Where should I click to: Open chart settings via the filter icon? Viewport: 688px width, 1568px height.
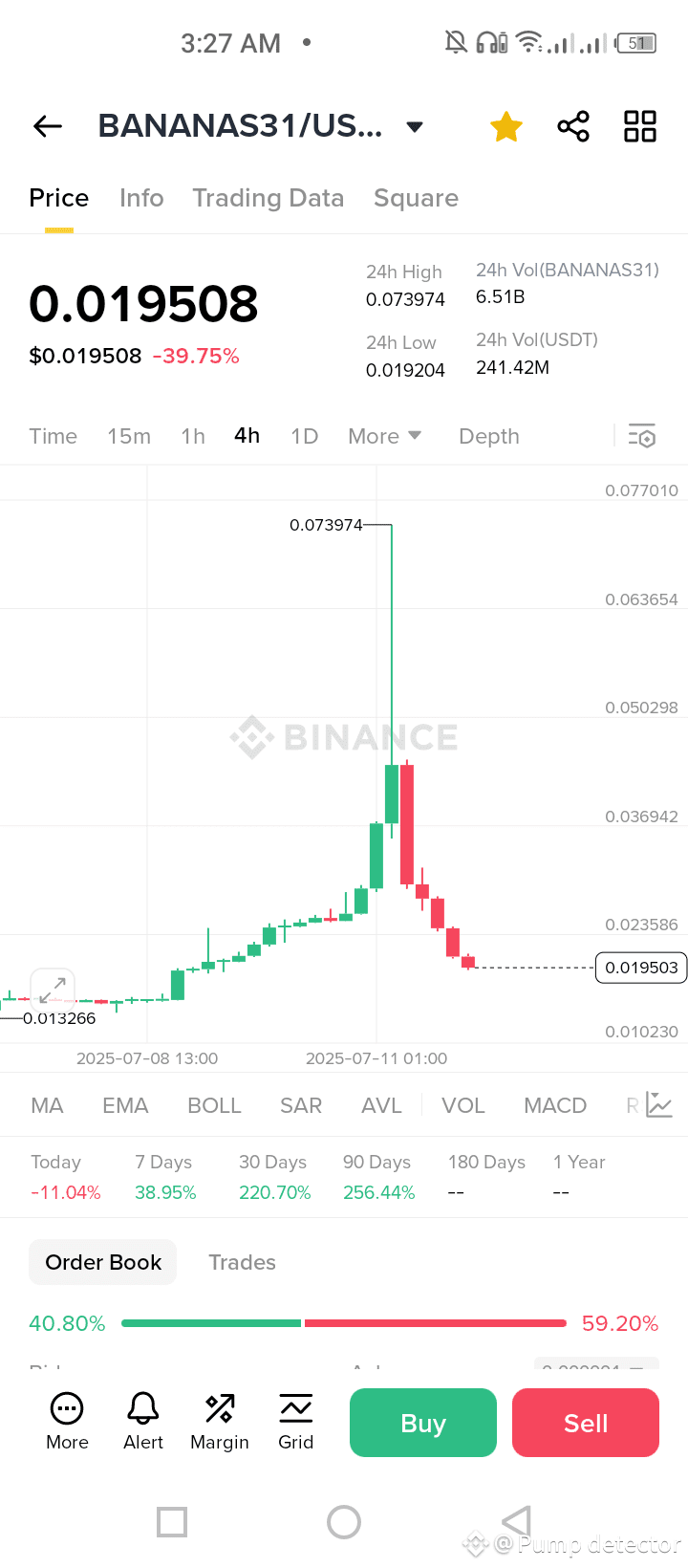pyautogui.click(x=642, y=436)
